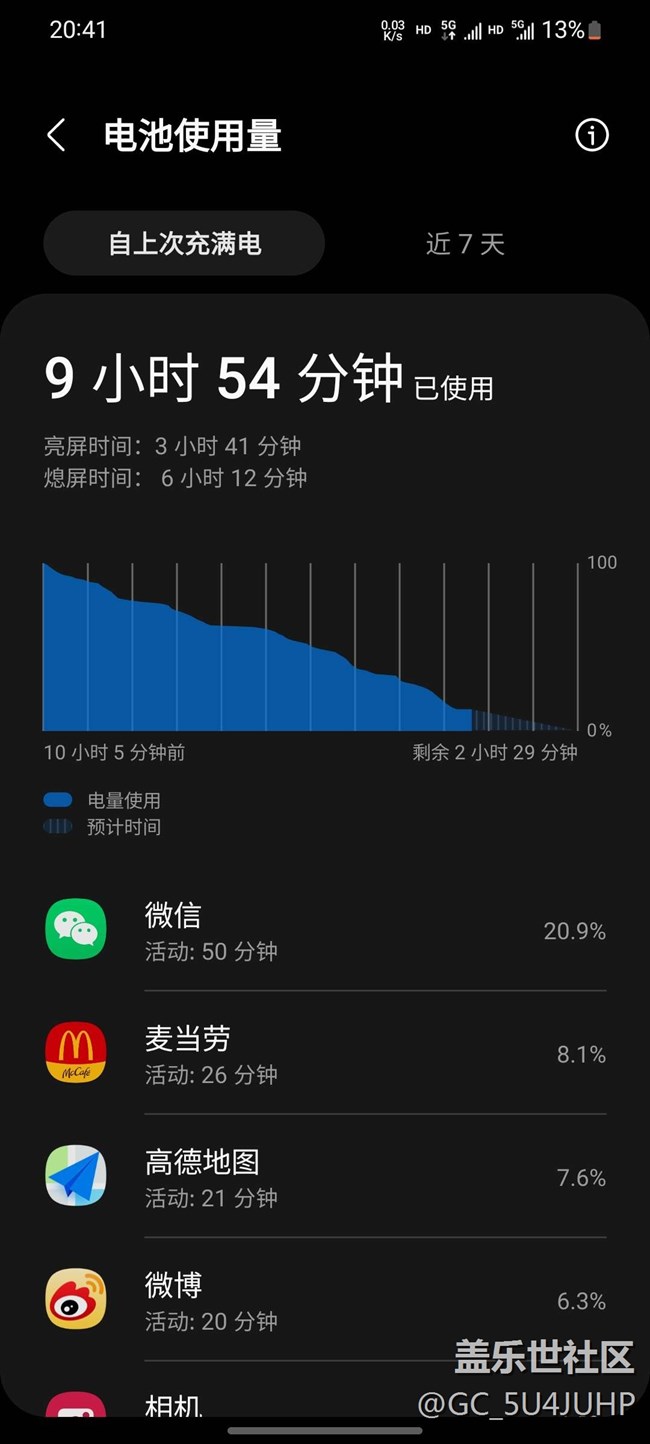Open the battery usage info icon
This screenshot has width=650, height=1444.
point(591,135)
